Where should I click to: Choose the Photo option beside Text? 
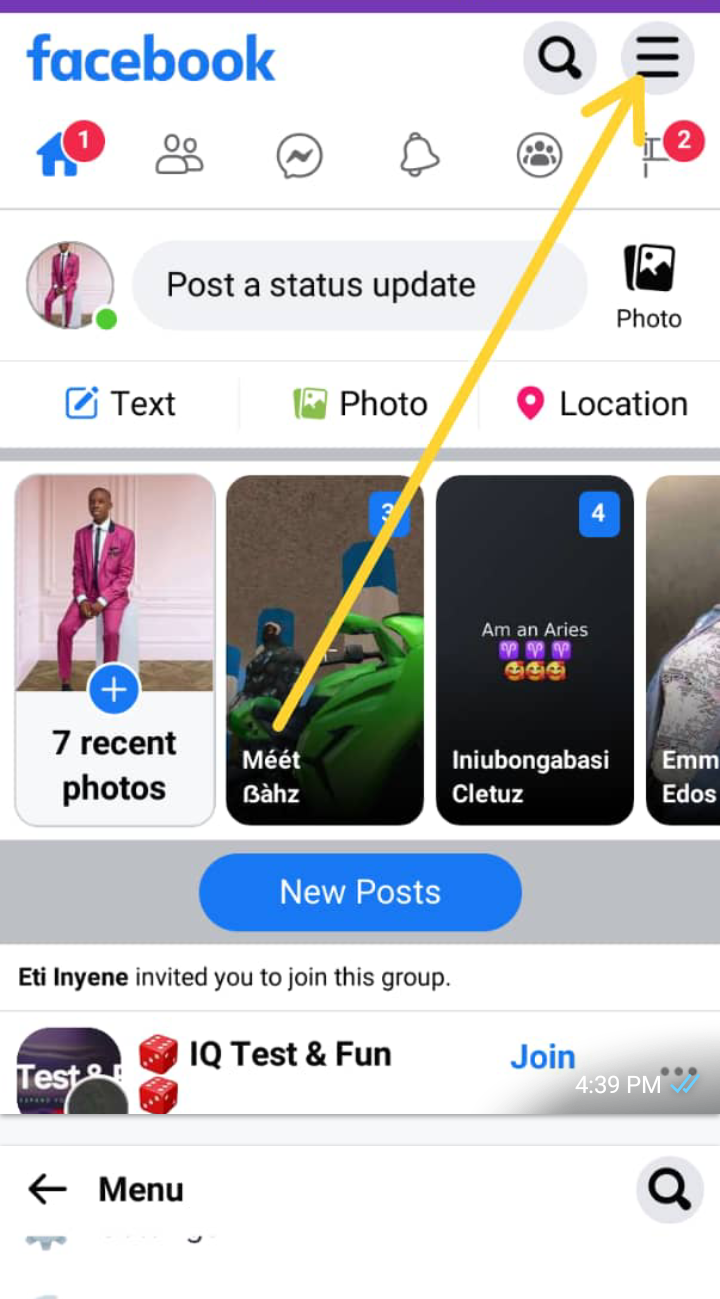[x=360, y=404]
